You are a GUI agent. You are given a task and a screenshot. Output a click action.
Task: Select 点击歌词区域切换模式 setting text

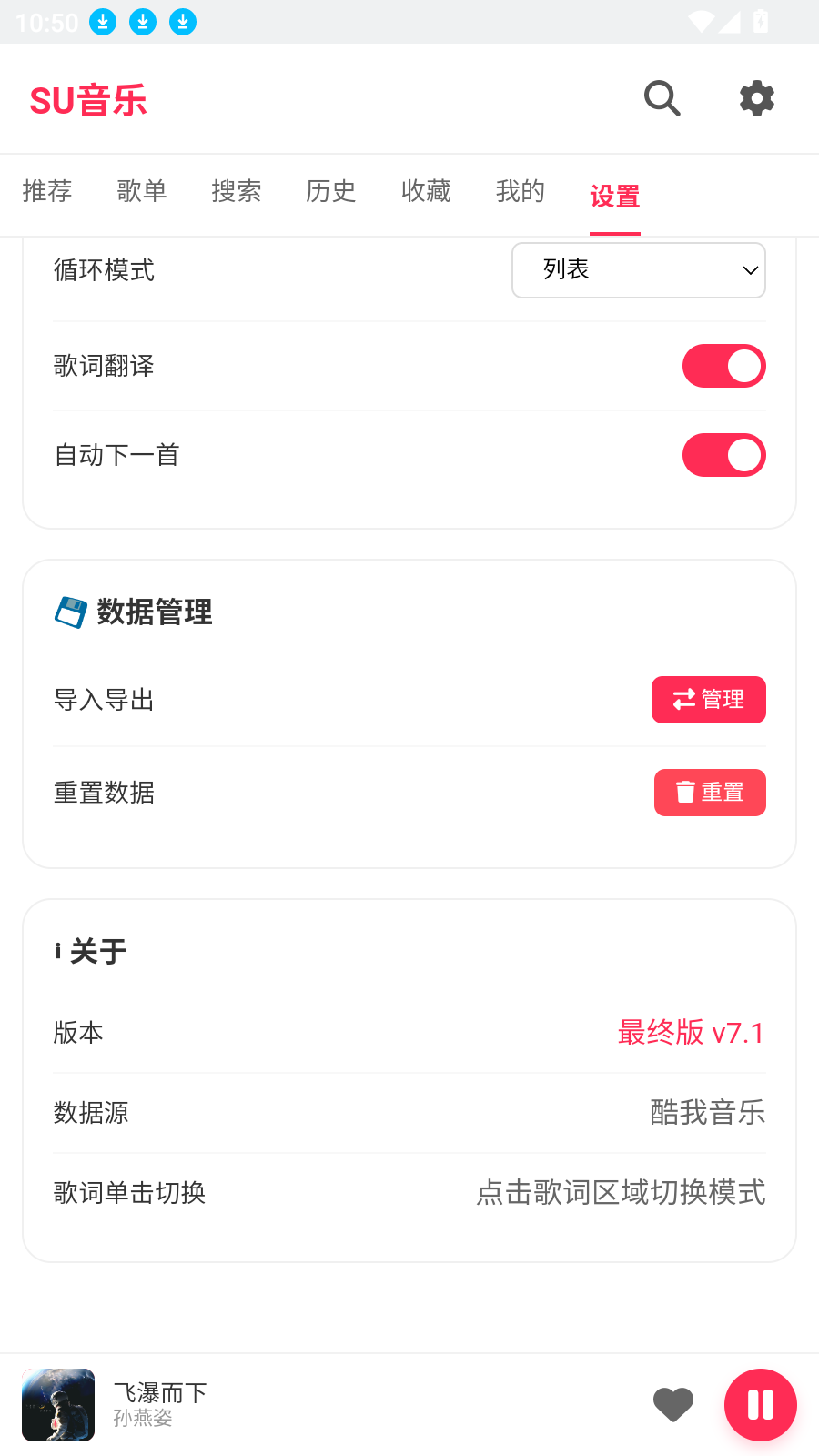619,1192
